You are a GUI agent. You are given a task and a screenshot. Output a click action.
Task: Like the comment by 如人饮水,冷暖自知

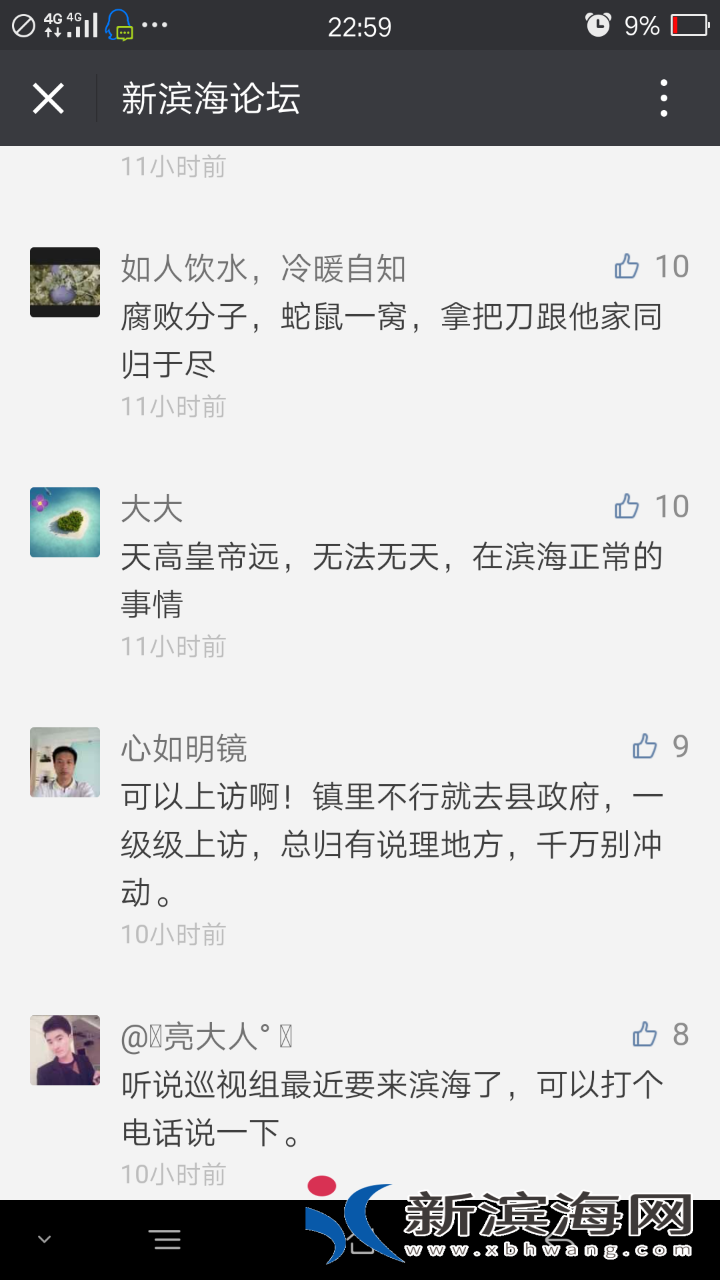pos(627,266)
